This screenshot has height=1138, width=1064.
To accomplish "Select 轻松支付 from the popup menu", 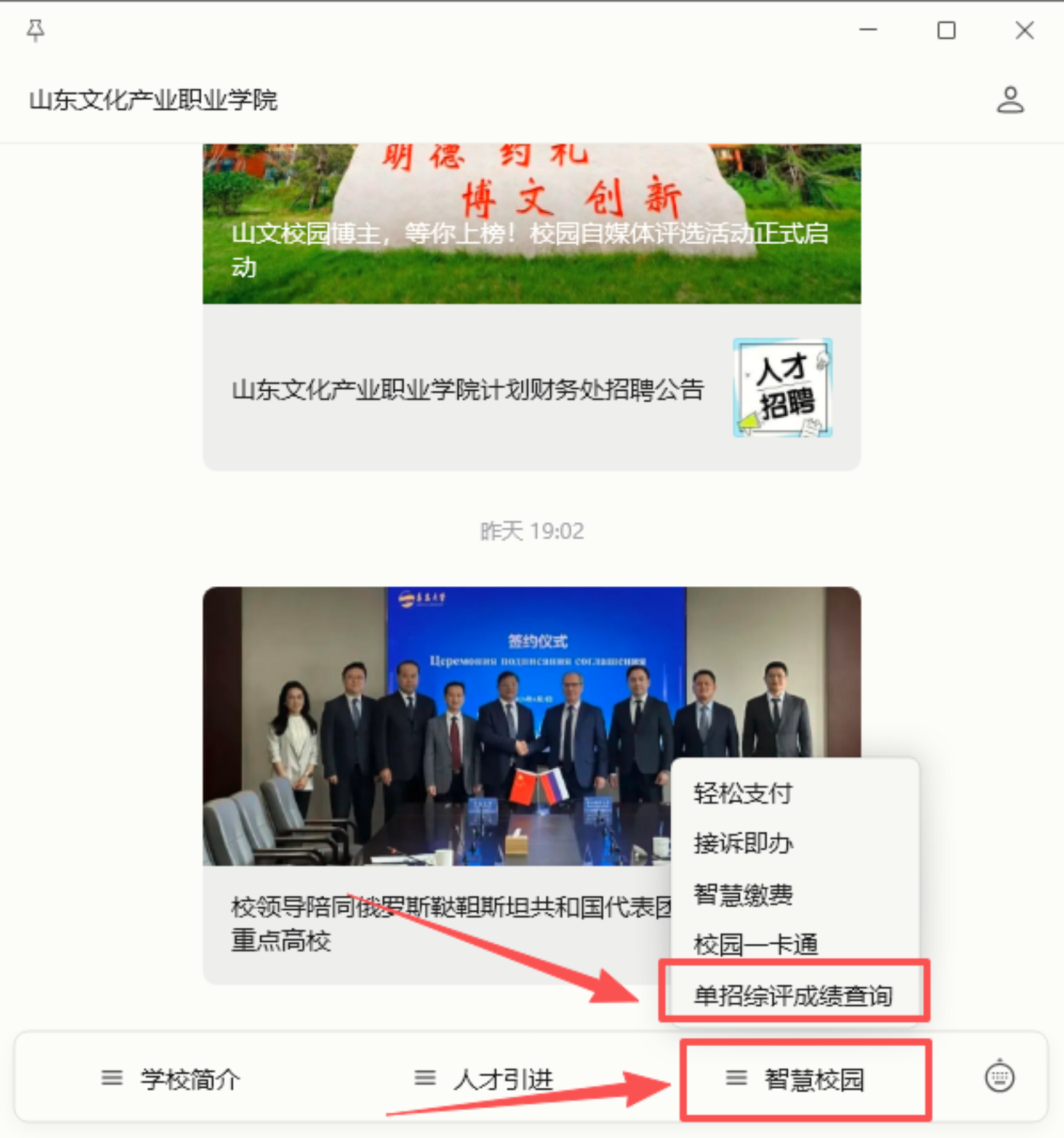I will tap(743, 794).
